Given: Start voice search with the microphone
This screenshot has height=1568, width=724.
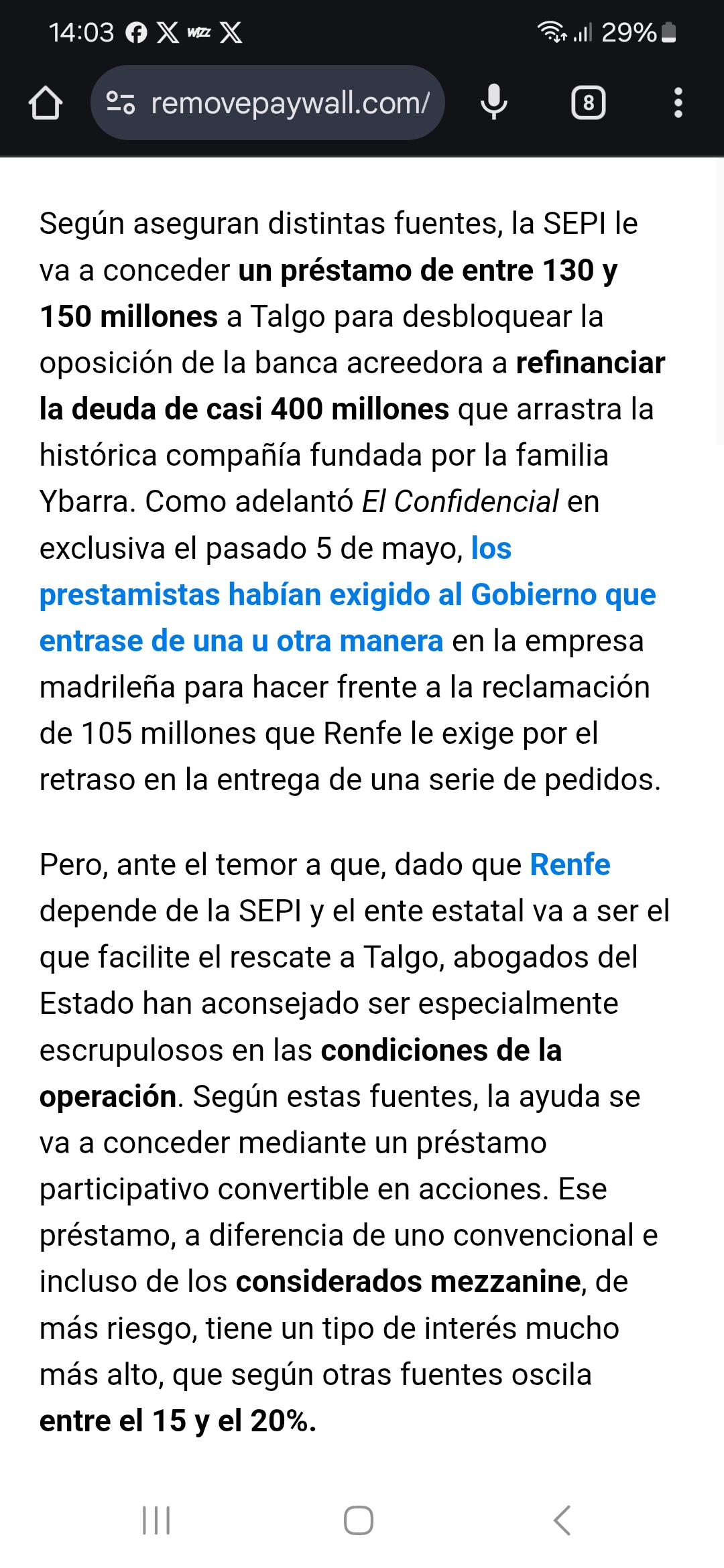Looking at the screenshot, I should click(x=494, y=103).
